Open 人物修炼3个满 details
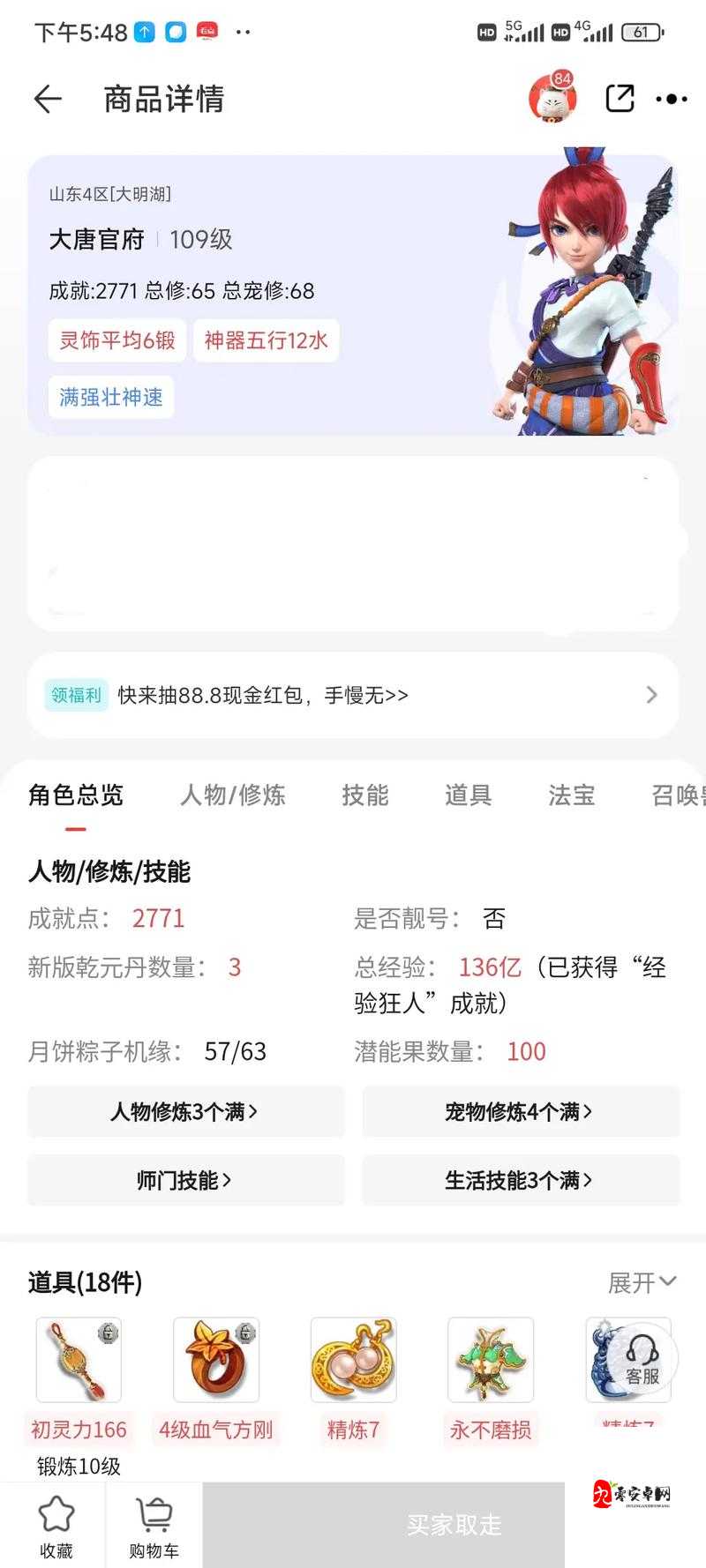Image resolution: width=706 pixels, height=1568 pixels. click(185, 1112)
